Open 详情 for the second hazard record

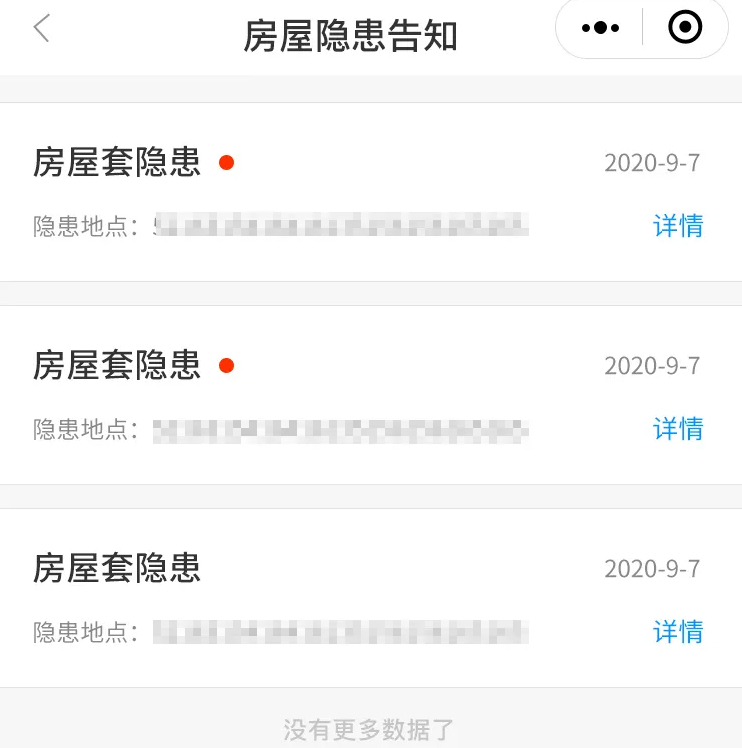point(679,430)
